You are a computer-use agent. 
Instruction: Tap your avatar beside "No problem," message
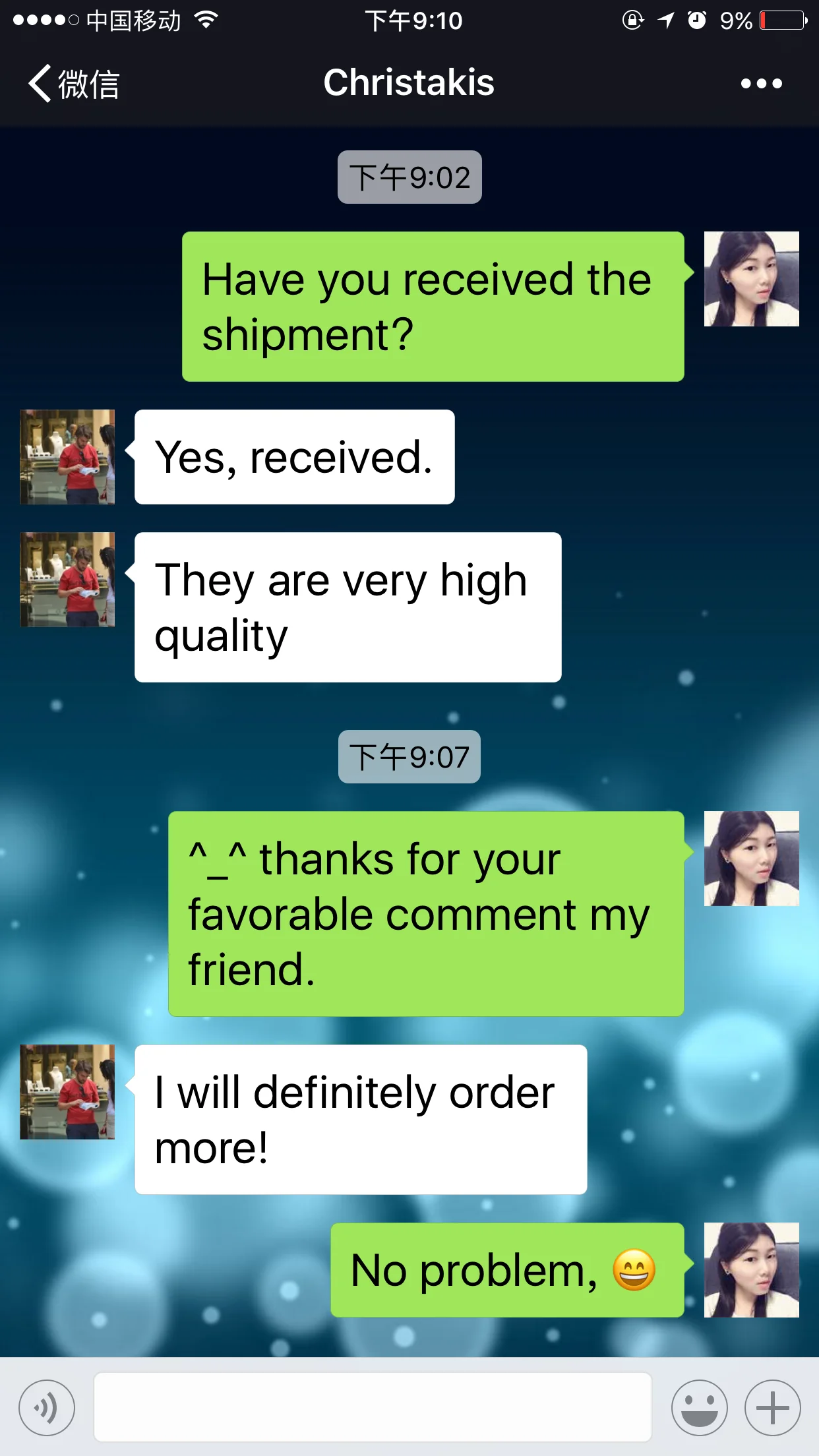(751, 1270)
